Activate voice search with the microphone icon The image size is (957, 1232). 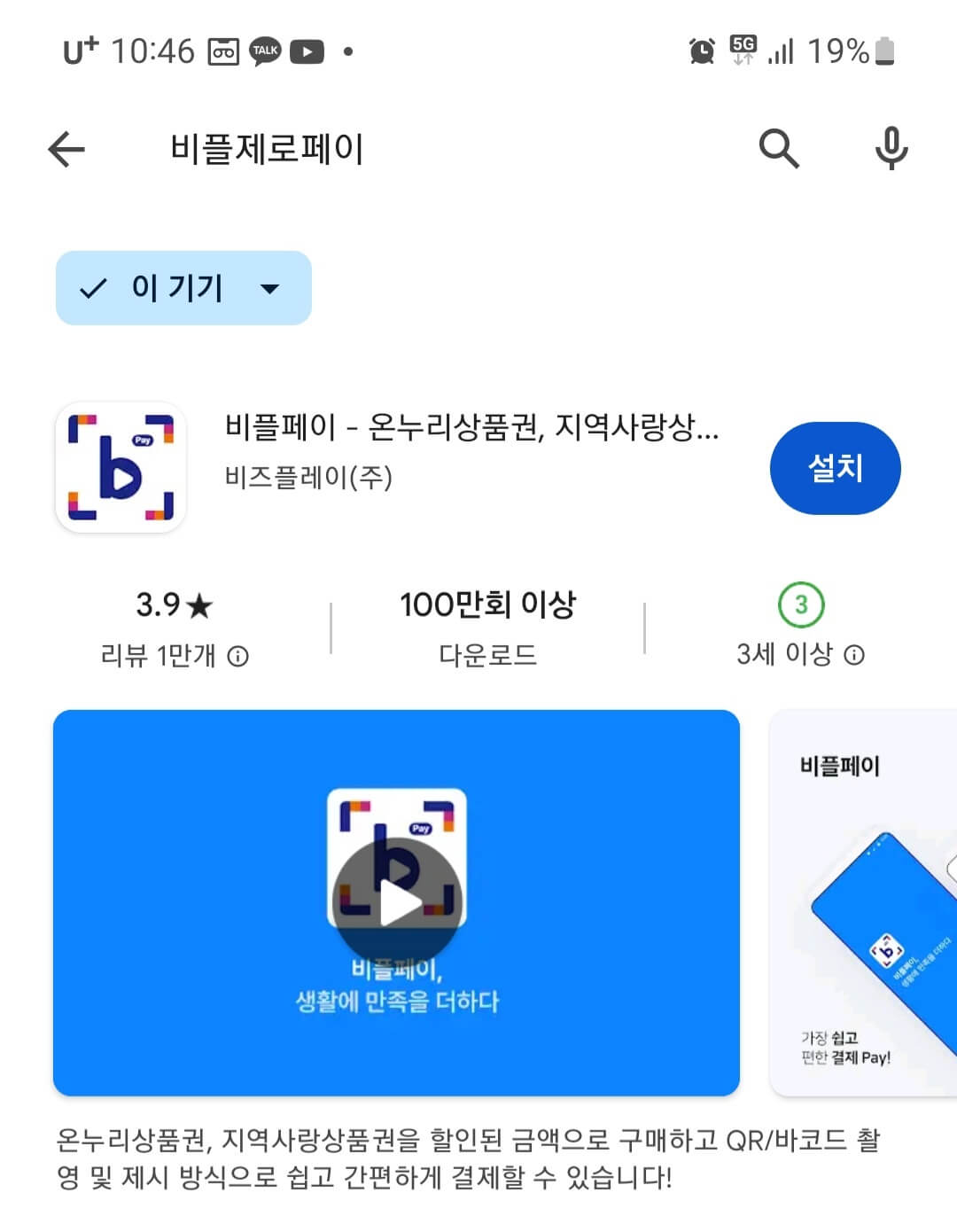[x=891, y=148]
